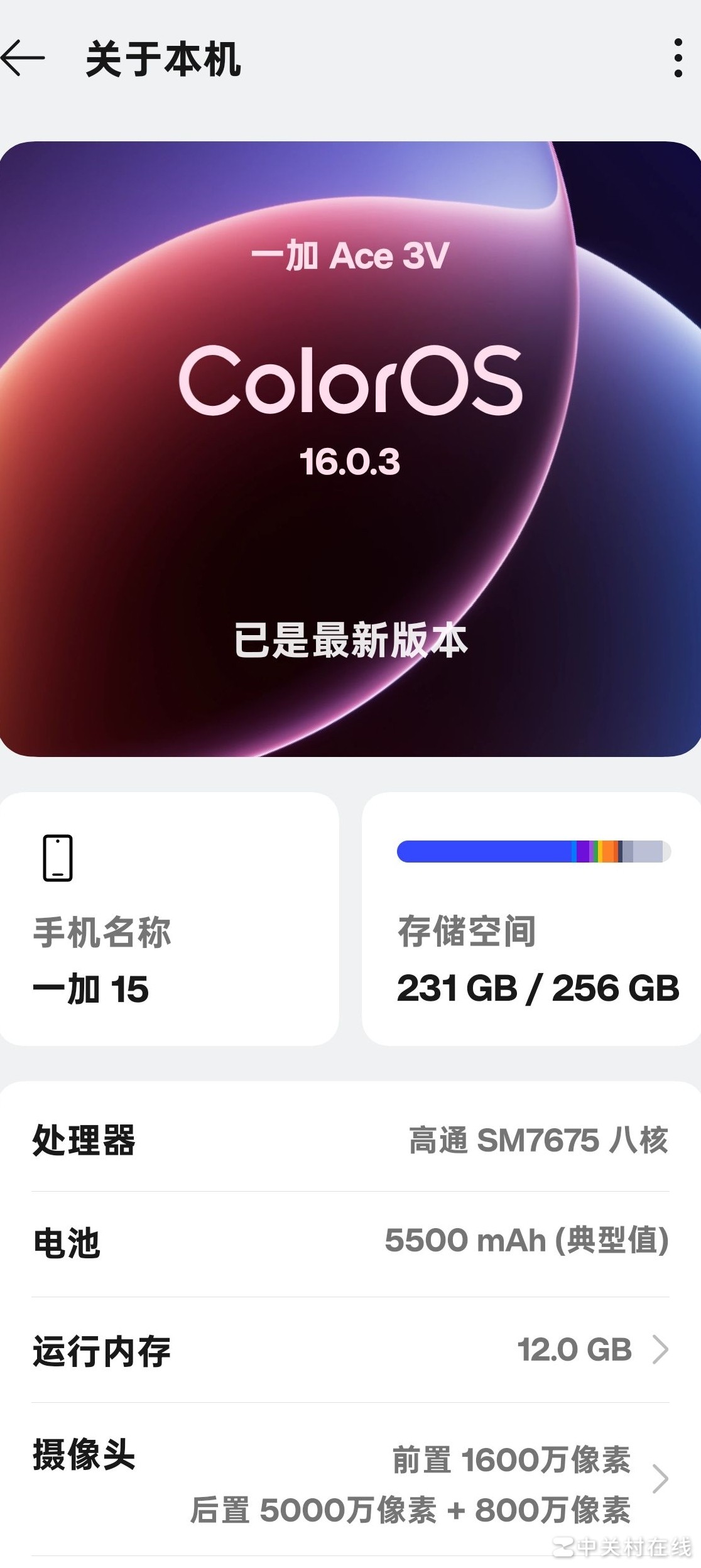Open the 手机名称 card

click(x=168, y=918)
